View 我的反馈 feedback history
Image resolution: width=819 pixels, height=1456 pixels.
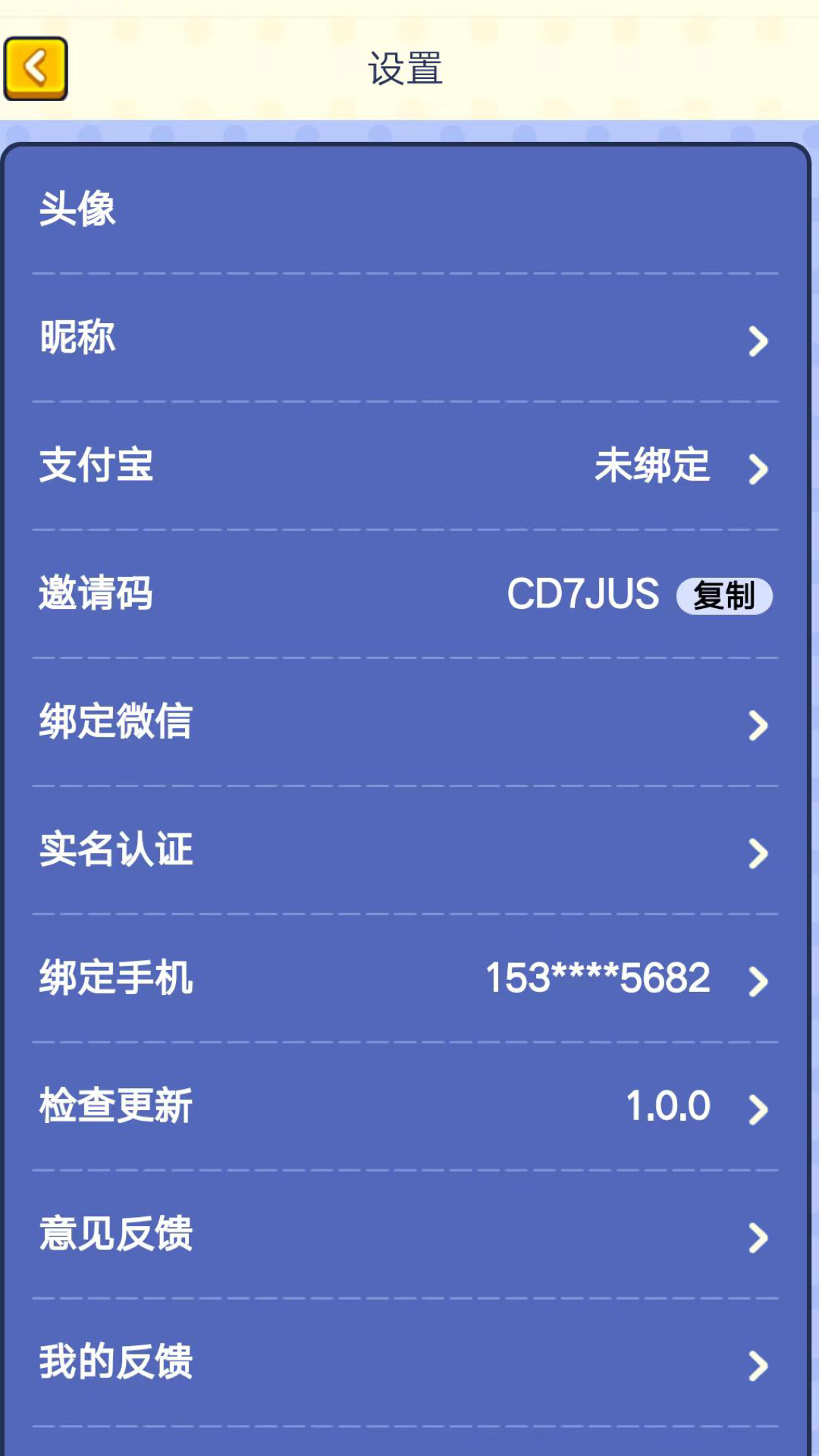[x=405, y=1363]
